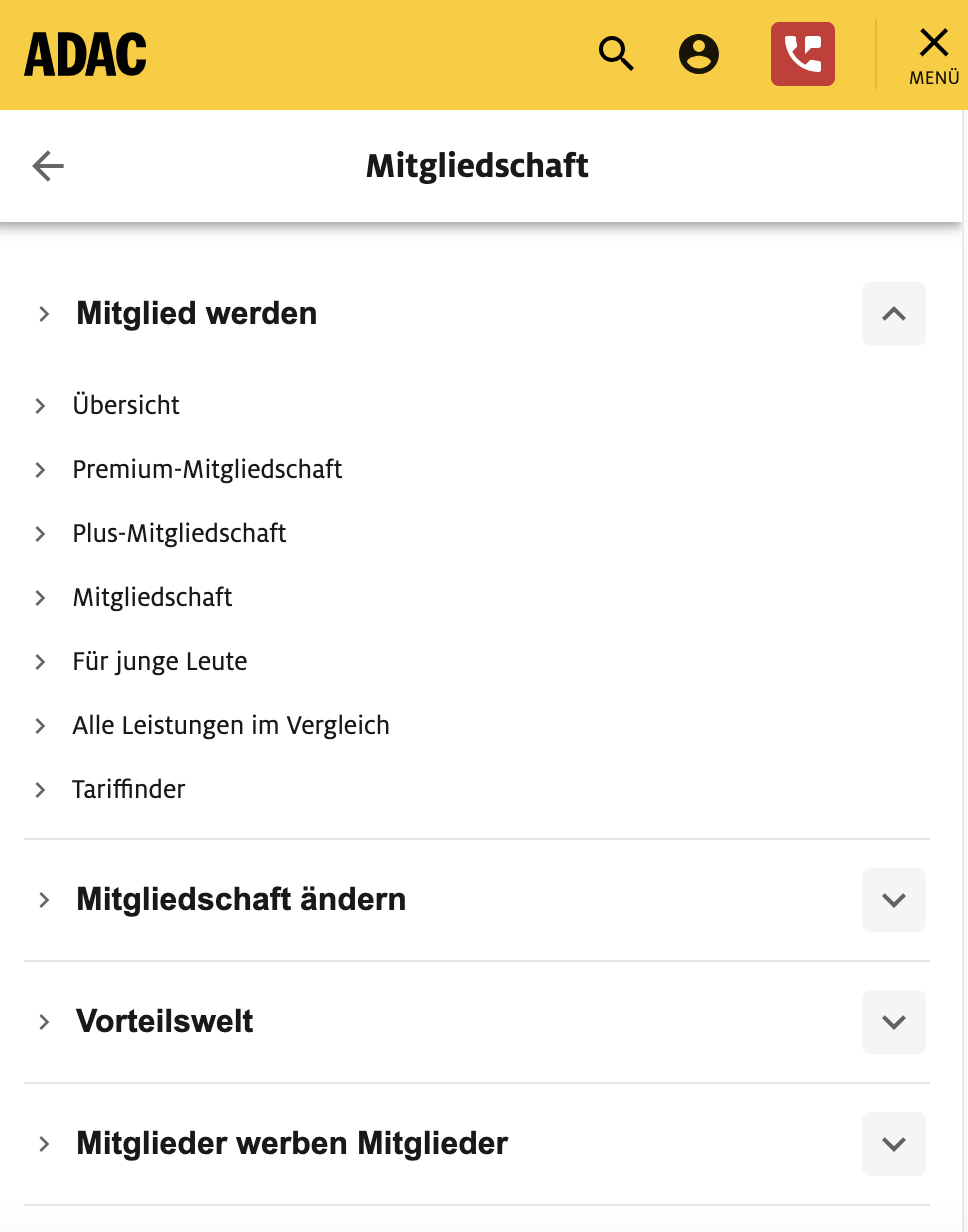Collapse the Mitglied werden section
968x1232 pixels.
tap(893, 314)
